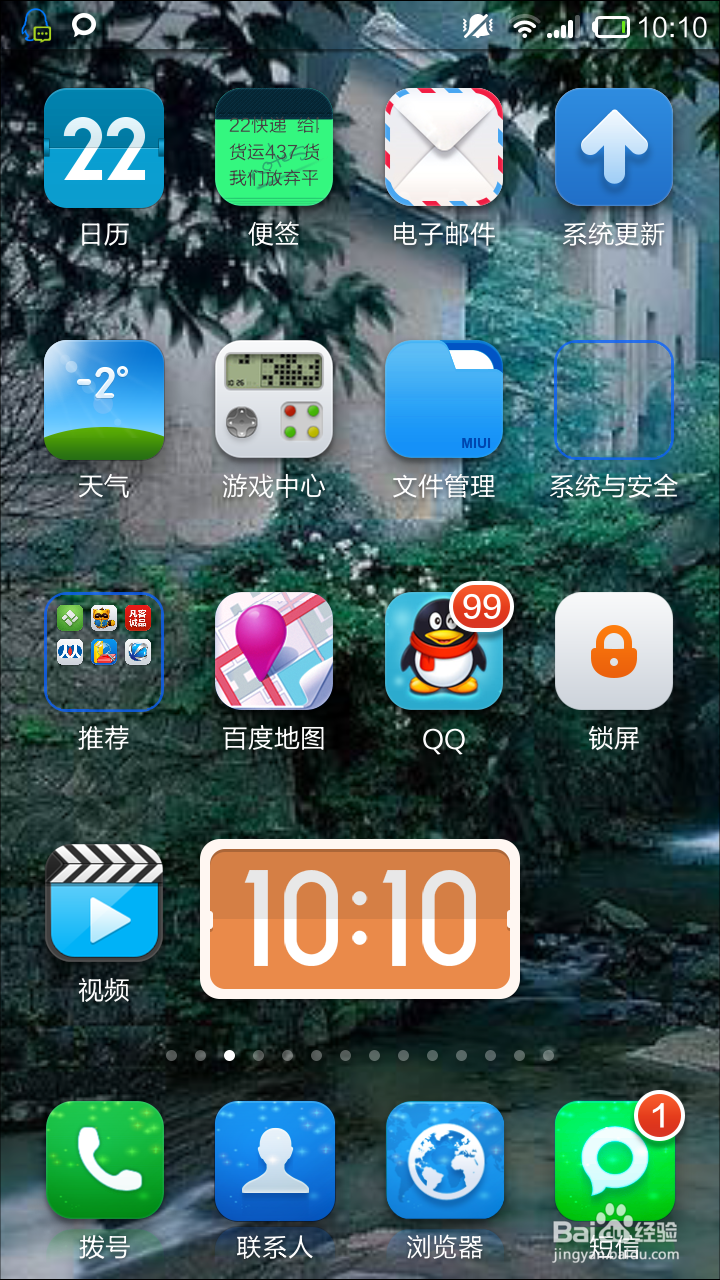The width and height of the screenshot is (720, 1280).
Task: Launch the Baidu Maps (百度地图) app
Action: click(274, 650)
